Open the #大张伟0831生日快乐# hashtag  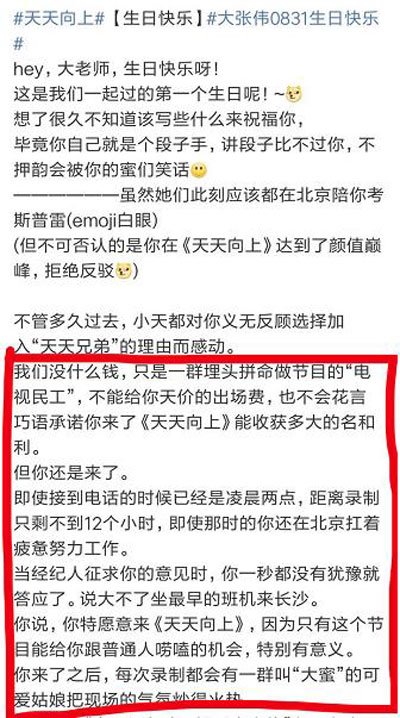coord(293,19)
